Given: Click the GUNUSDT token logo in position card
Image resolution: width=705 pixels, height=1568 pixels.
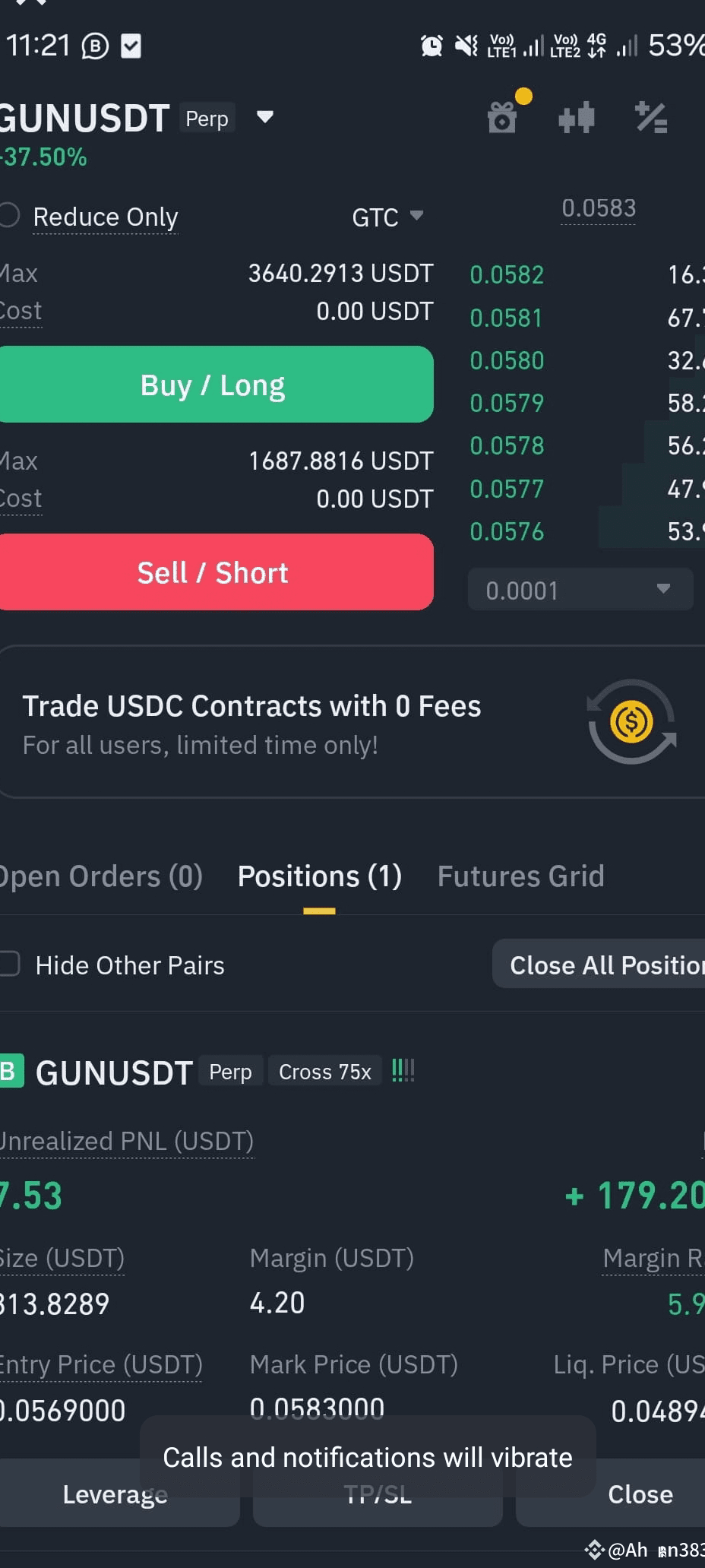Looking at the screenshot, I should pos(9,1072).
